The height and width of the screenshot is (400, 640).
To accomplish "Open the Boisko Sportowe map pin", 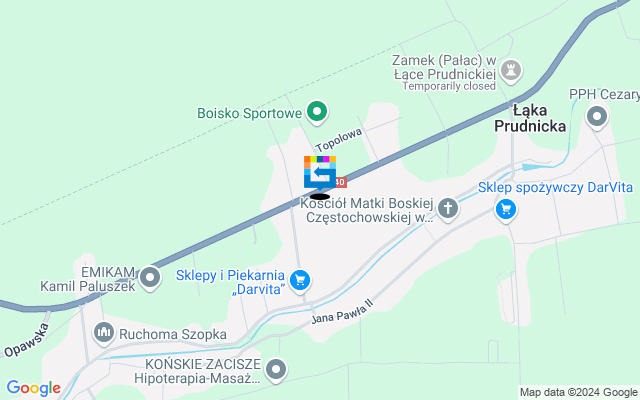I will [x=317, y=111].
